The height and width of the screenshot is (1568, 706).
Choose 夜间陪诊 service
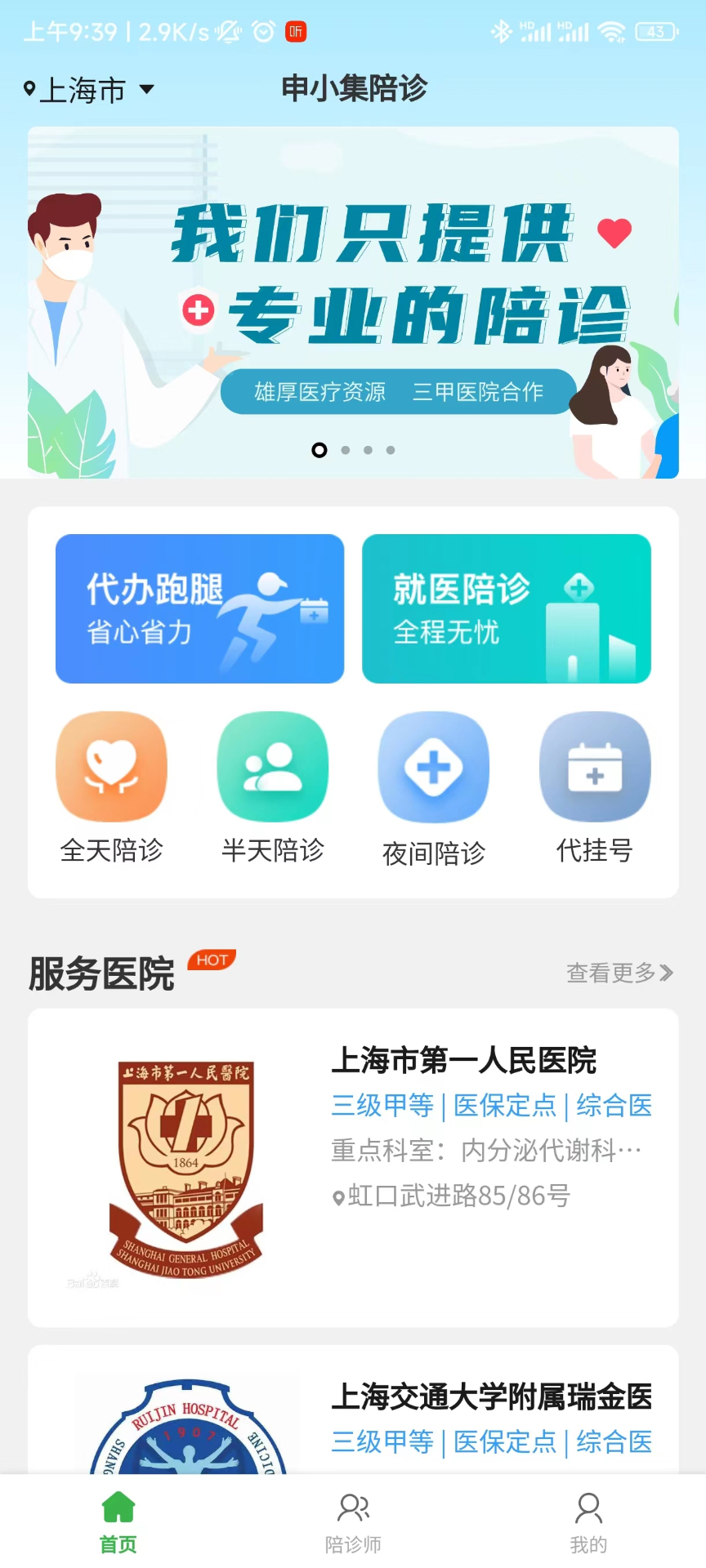[434, 790]
